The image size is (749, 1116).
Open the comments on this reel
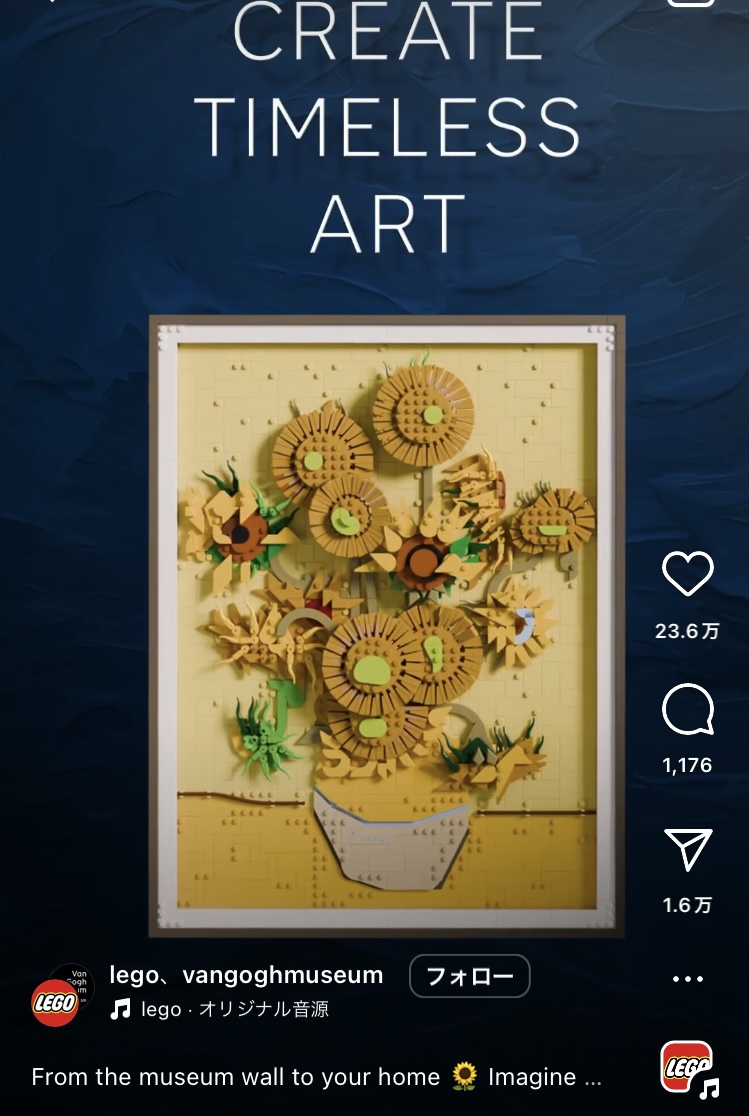tap(688, 711)
